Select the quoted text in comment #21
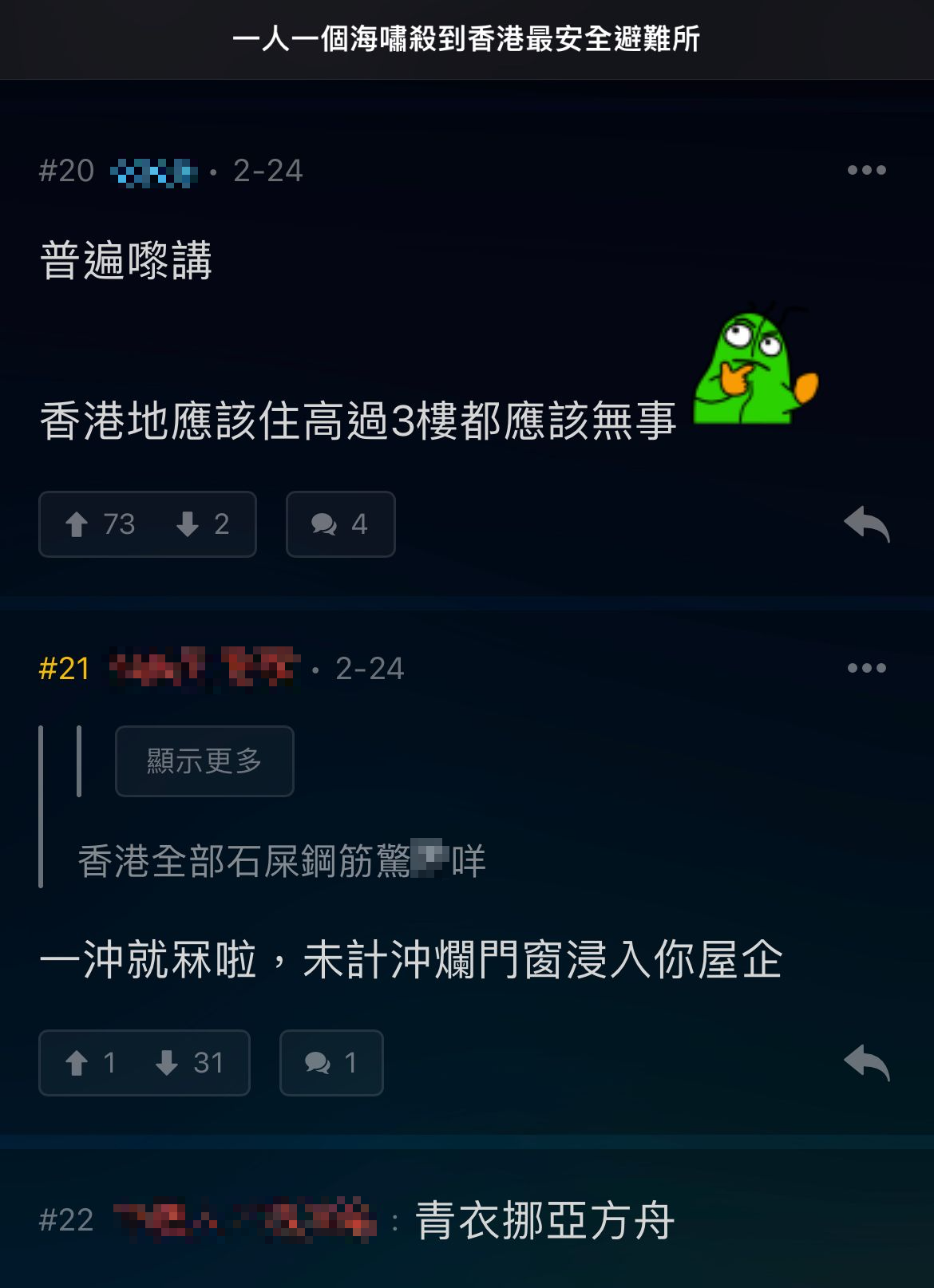The height and width of the screenshot is (1288, 934). 283,858
